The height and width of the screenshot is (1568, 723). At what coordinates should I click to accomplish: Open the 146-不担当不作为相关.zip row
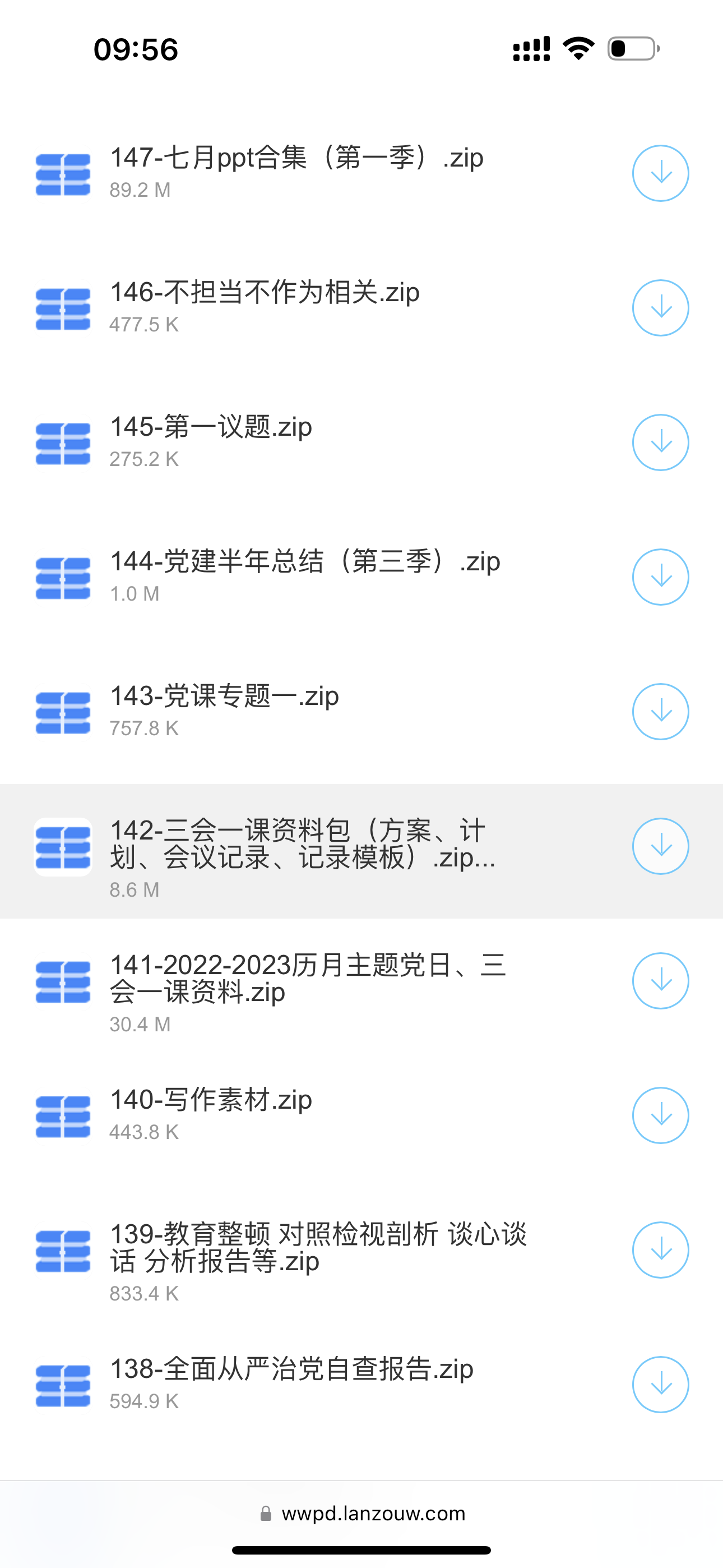click(x=361, y=308)
